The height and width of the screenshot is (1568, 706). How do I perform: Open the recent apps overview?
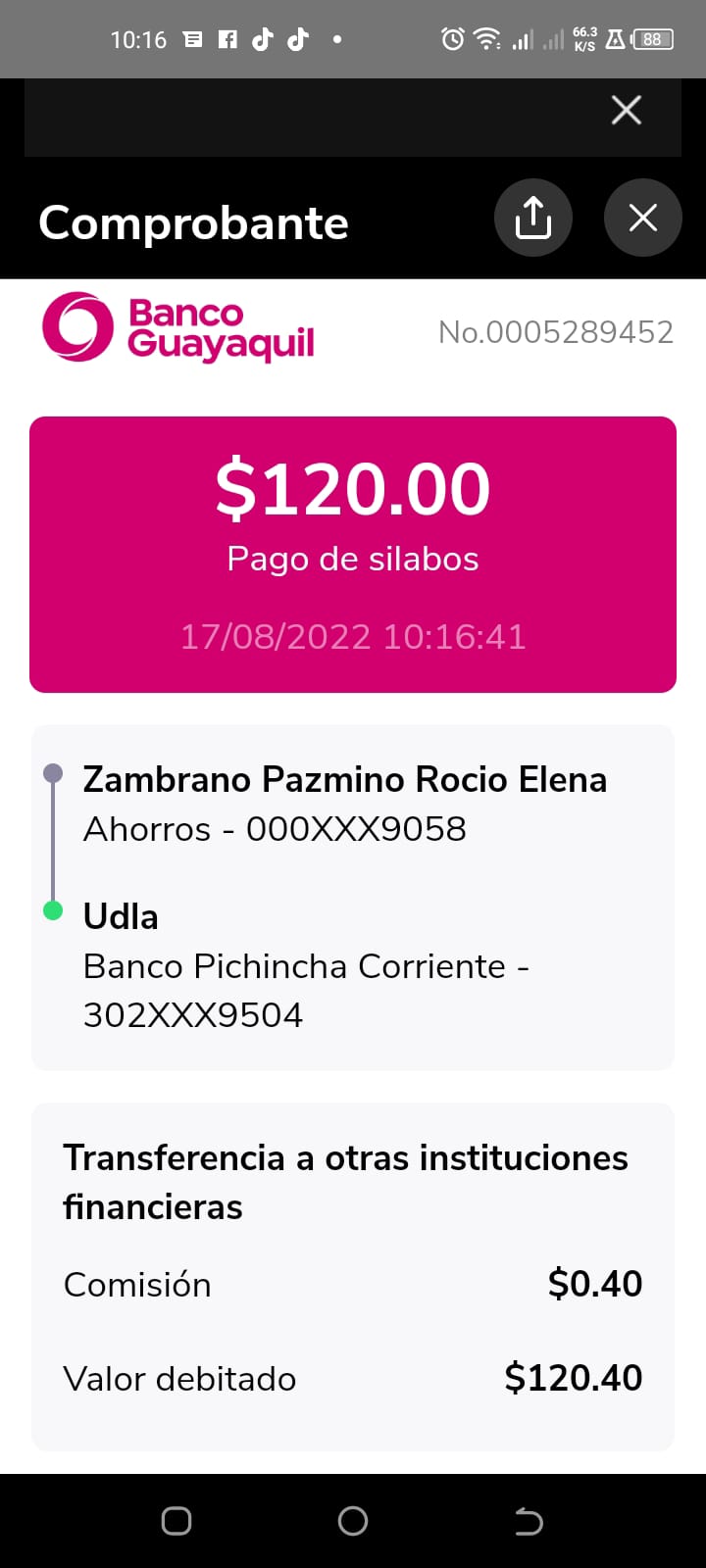176,1521
